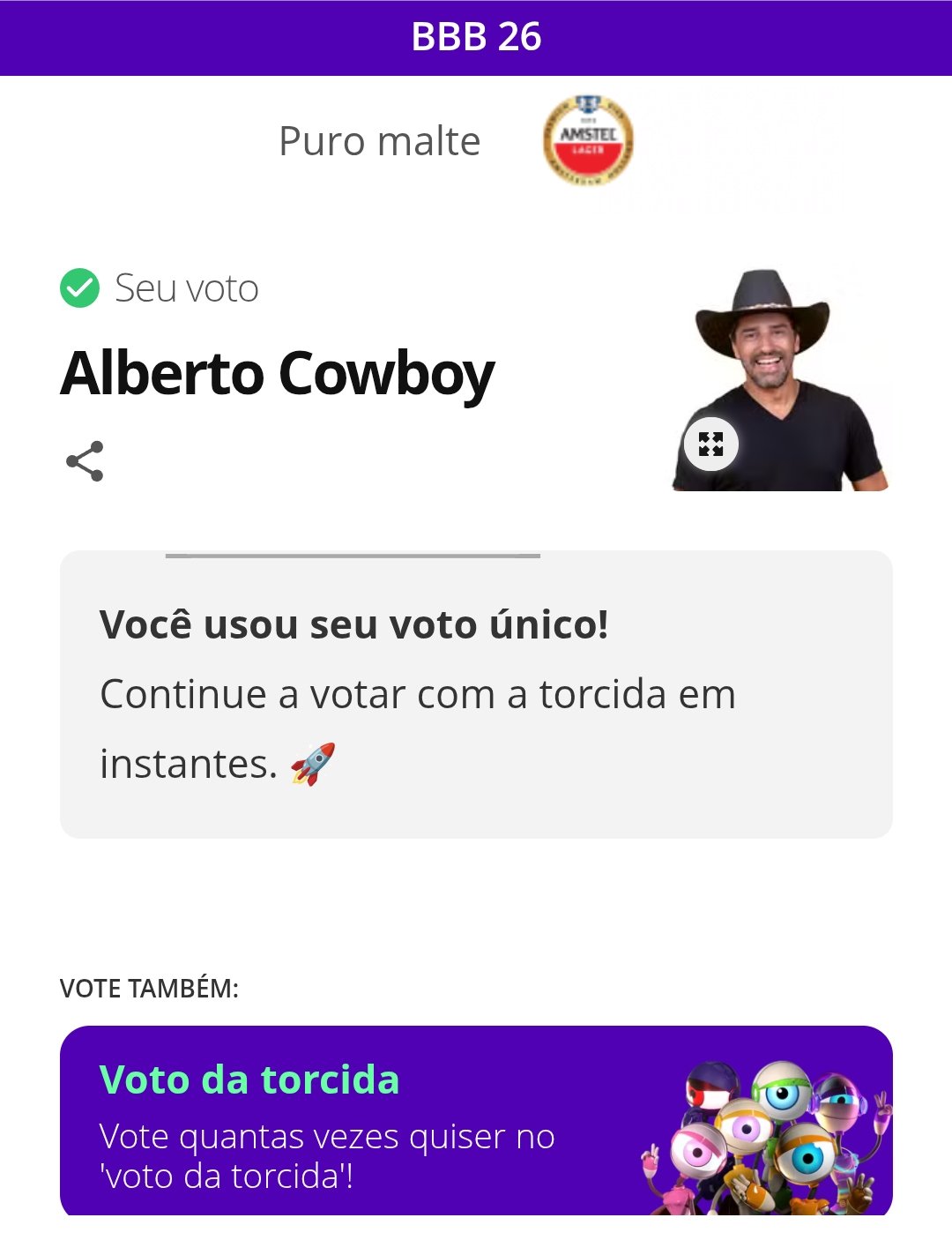
Task: Open the Voto da torcida card
Action: point(476,1120)
